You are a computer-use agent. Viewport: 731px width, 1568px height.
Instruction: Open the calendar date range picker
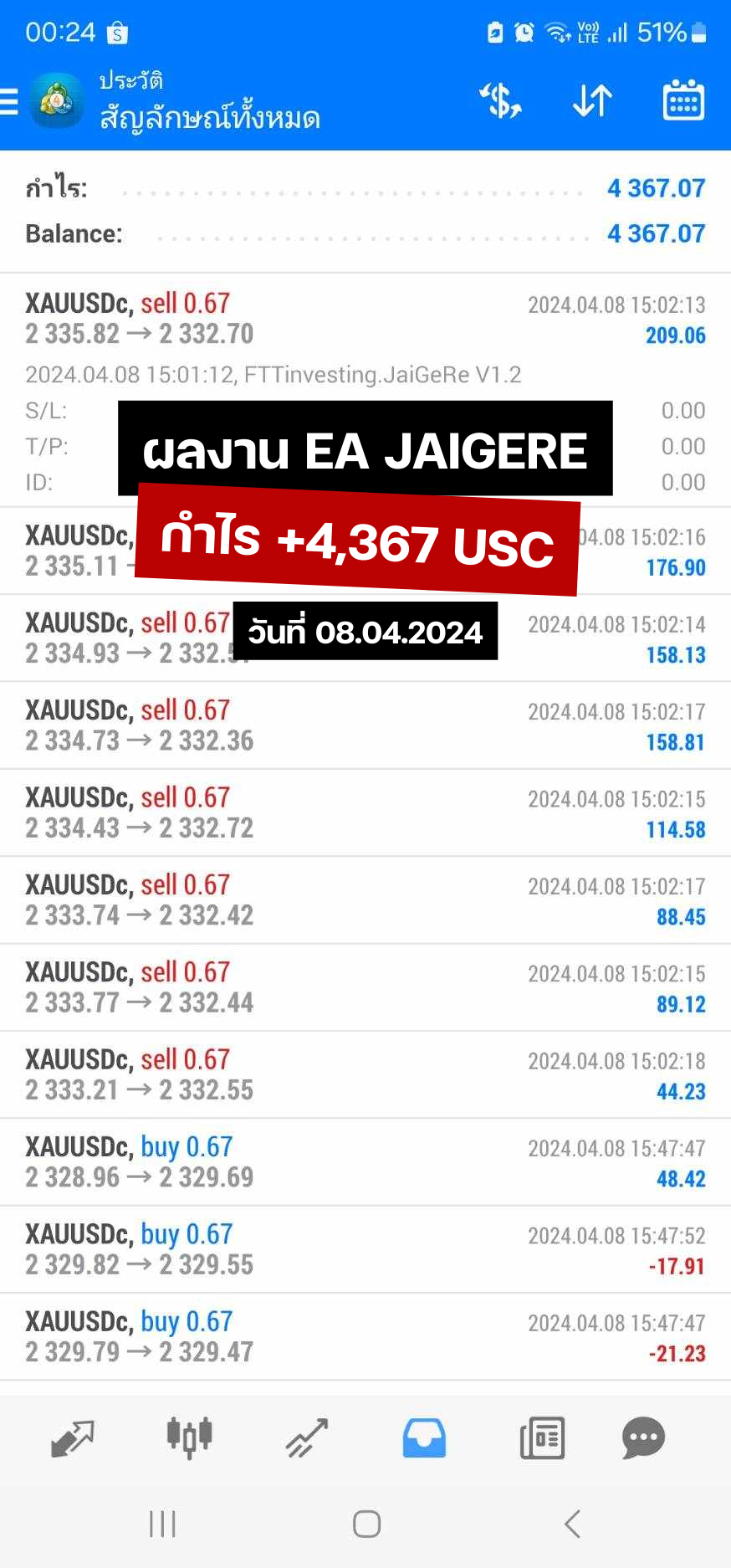683,101
